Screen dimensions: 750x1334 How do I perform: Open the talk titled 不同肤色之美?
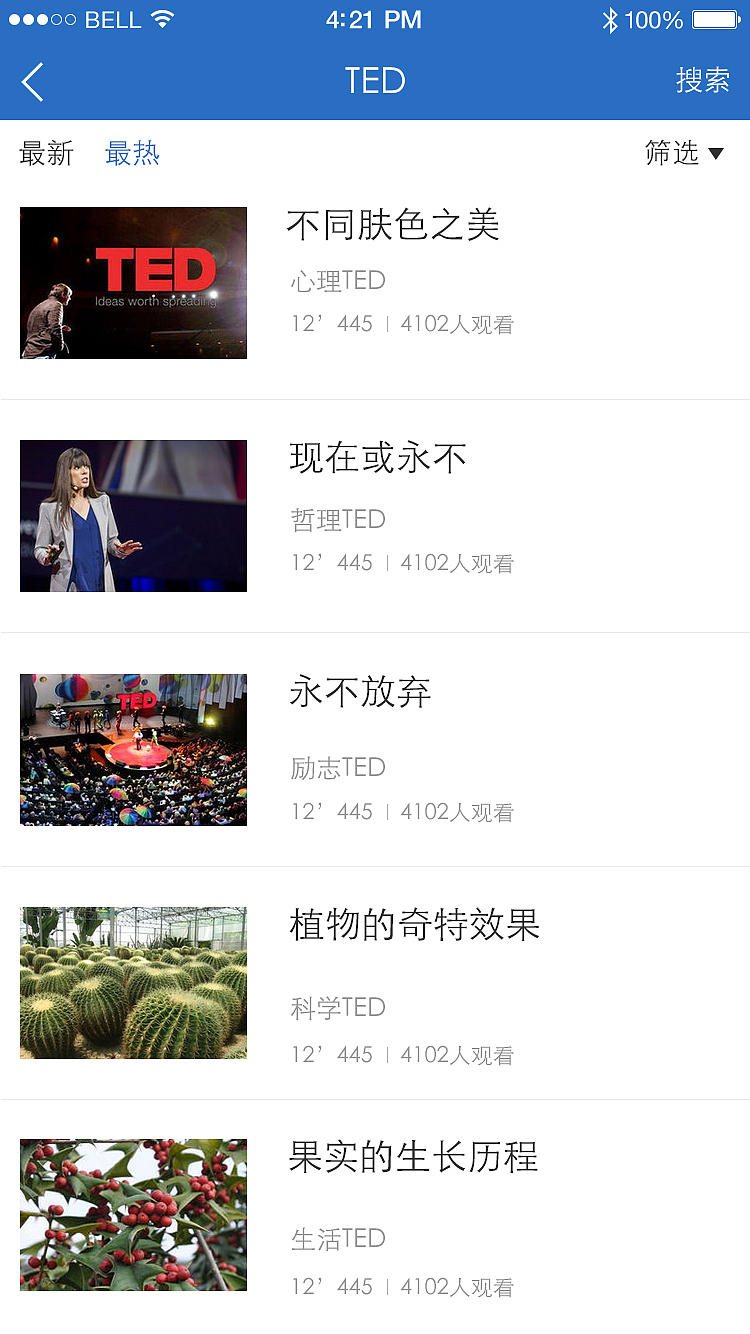coord(393,226)
